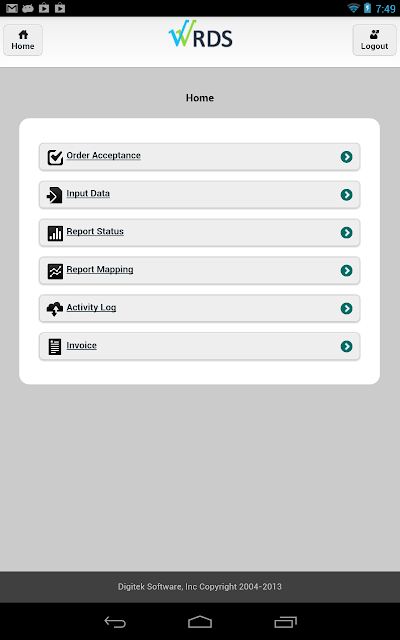Log out using the Logout button
Viewport: 400px width, 640px height.
click(x=374, y=40)
